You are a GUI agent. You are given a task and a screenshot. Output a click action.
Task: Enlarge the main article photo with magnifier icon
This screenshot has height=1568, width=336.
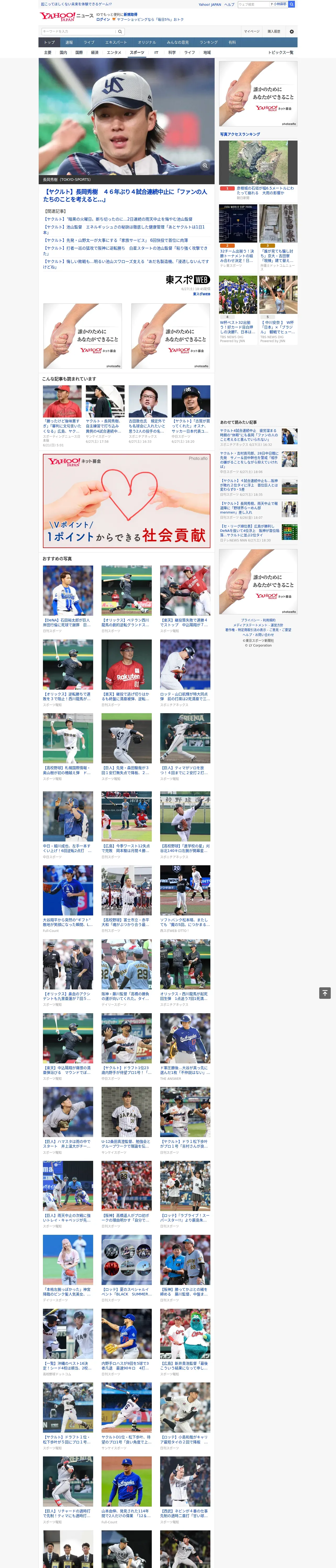coord(205,166)
